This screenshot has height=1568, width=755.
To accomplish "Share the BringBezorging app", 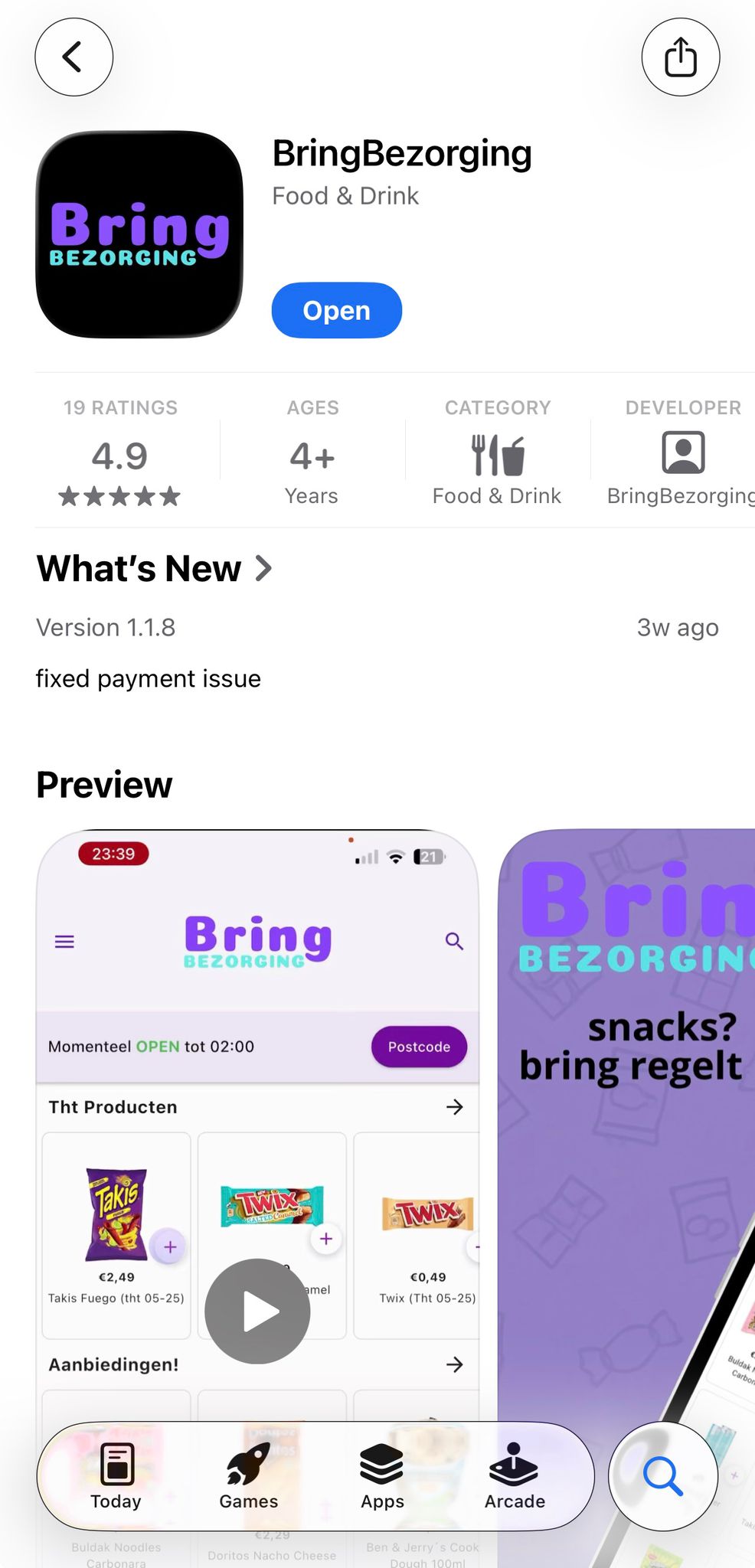I will tap(680, 57).
